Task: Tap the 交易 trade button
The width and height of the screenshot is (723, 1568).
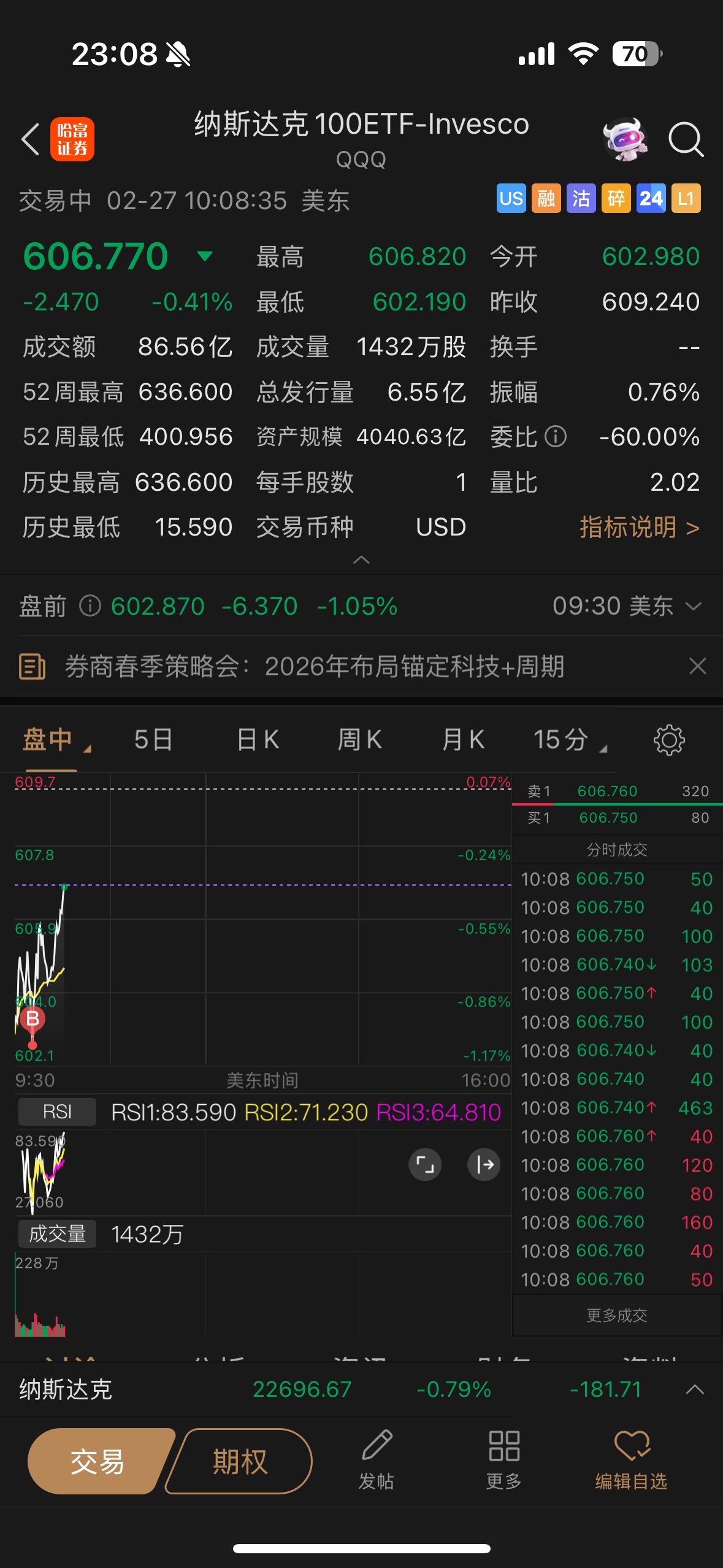Action: coord(98,1462)
